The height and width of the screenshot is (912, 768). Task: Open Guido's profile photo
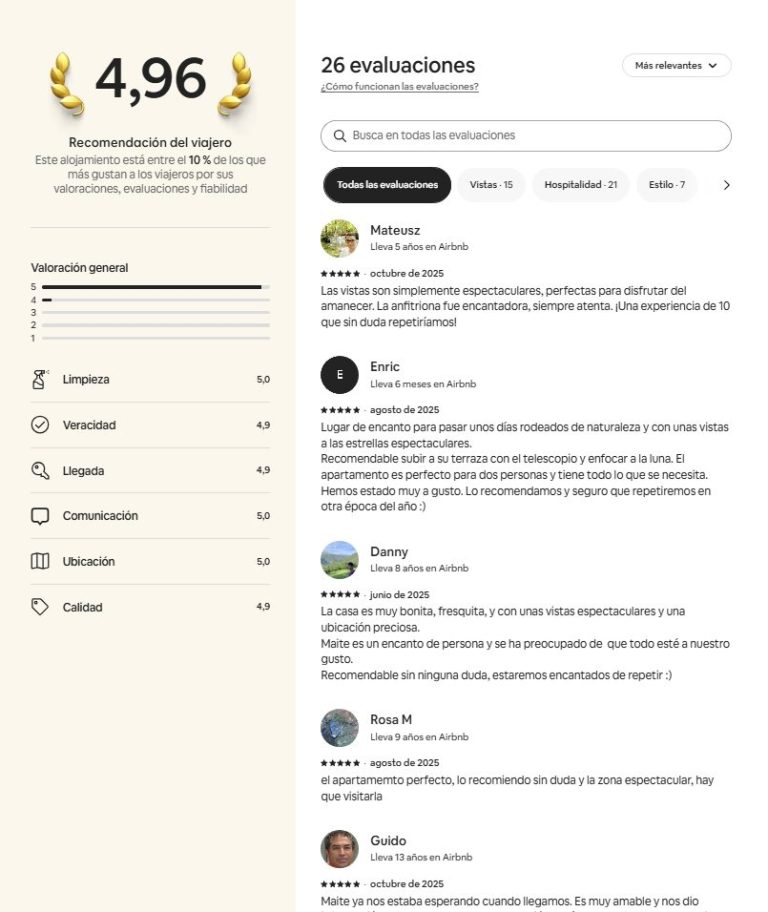click(339, 849)
